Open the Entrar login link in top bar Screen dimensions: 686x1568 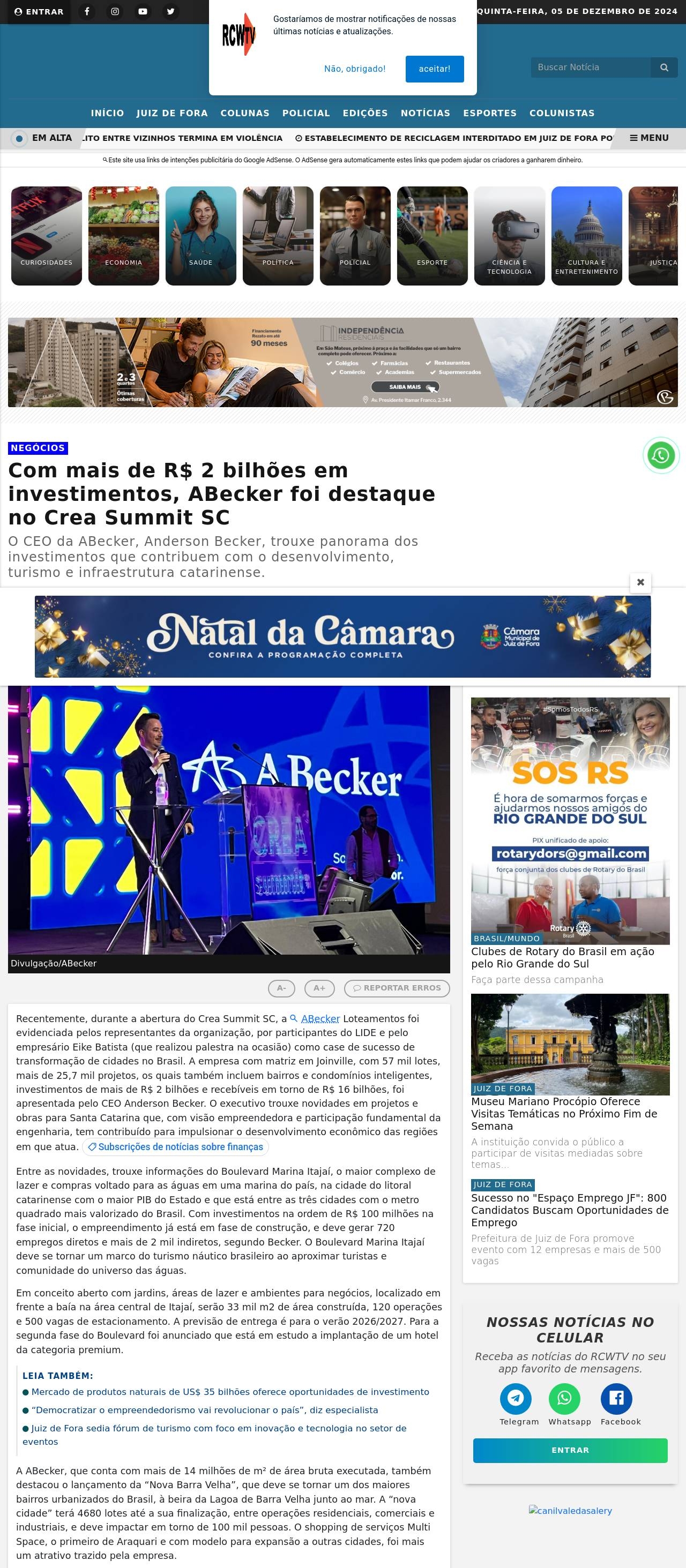(39, 12)
